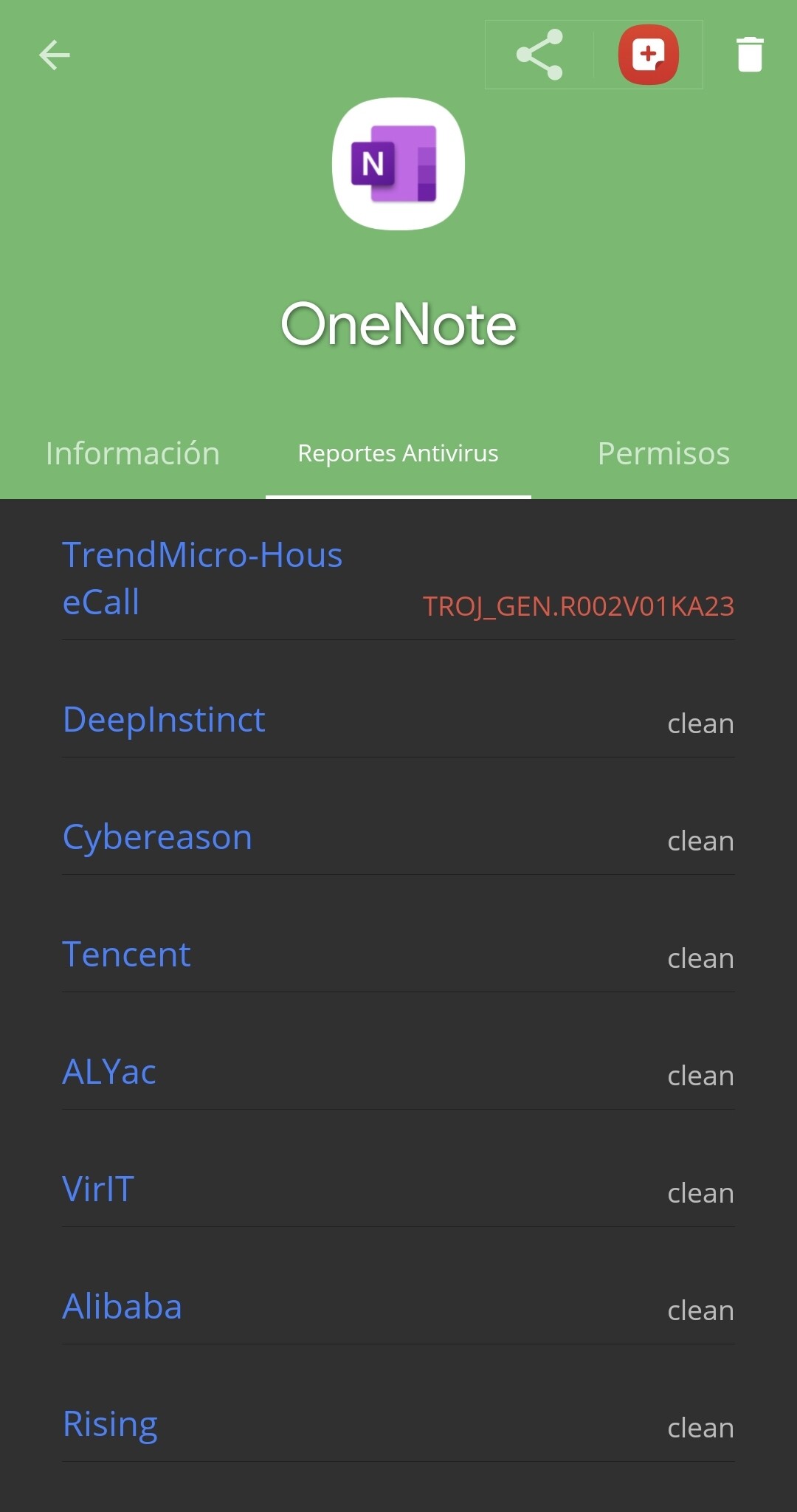797x1512 pixels.
Task: Open the Tencent report row
Action: 398,955
